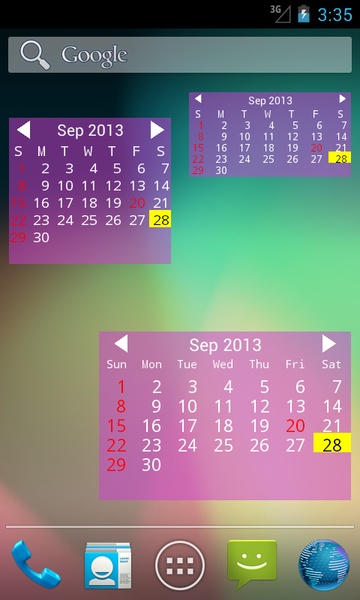Open the app drawer
360x600 pixels.
coord(180,565)
